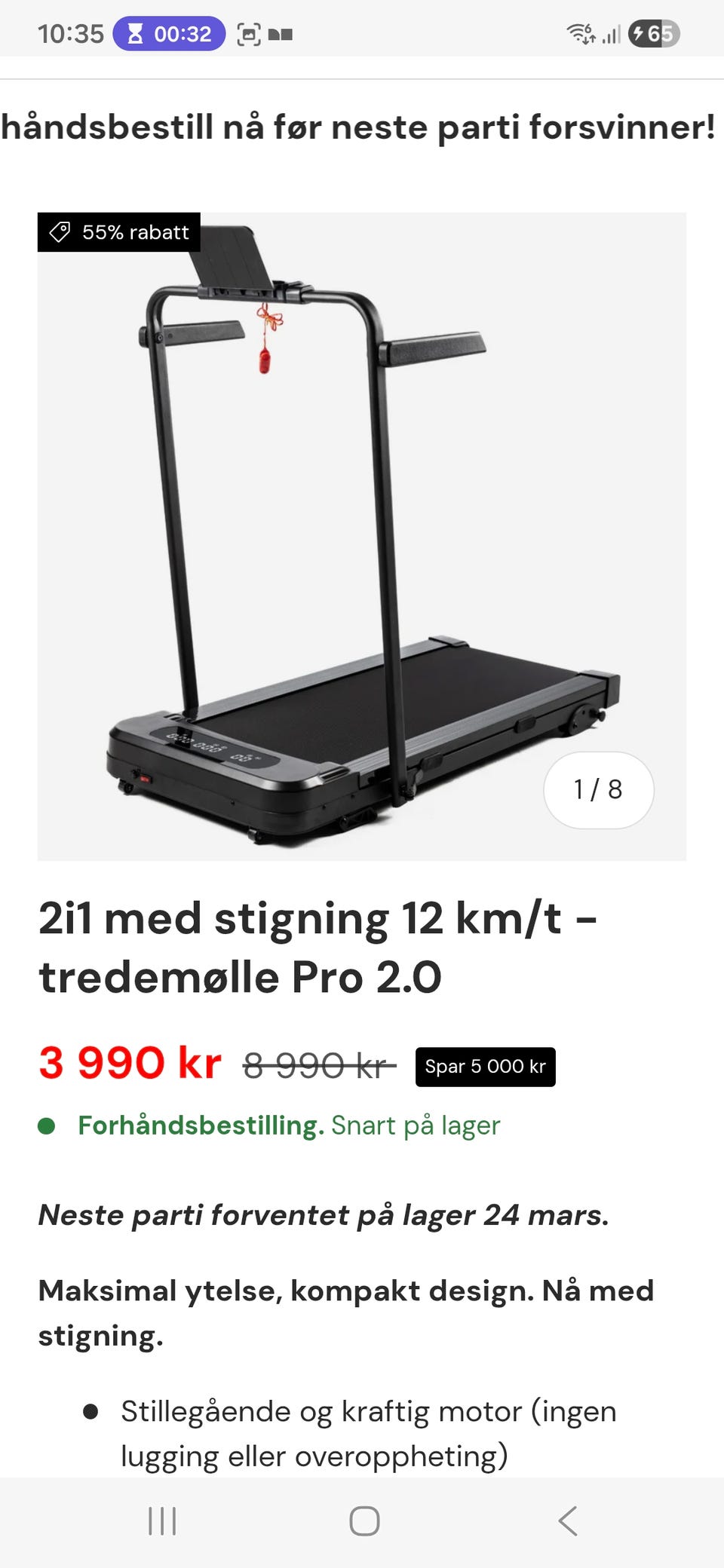Tap the charging battery indicator showing 65
Image resolution: width=724 pixels, height=1568 pixels.
click(x=653, y=34)
